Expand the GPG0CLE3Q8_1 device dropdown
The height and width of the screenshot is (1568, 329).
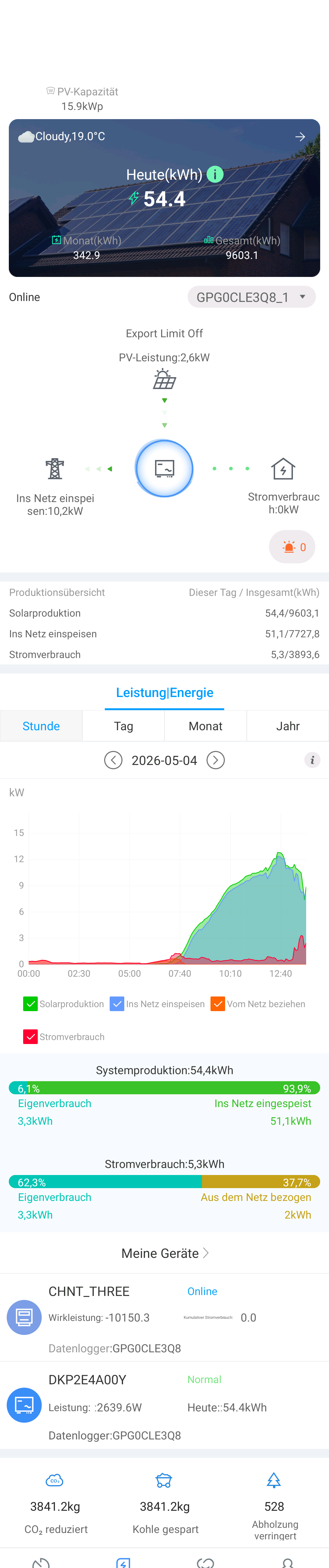pyautogui.click(x=251, y=297)
